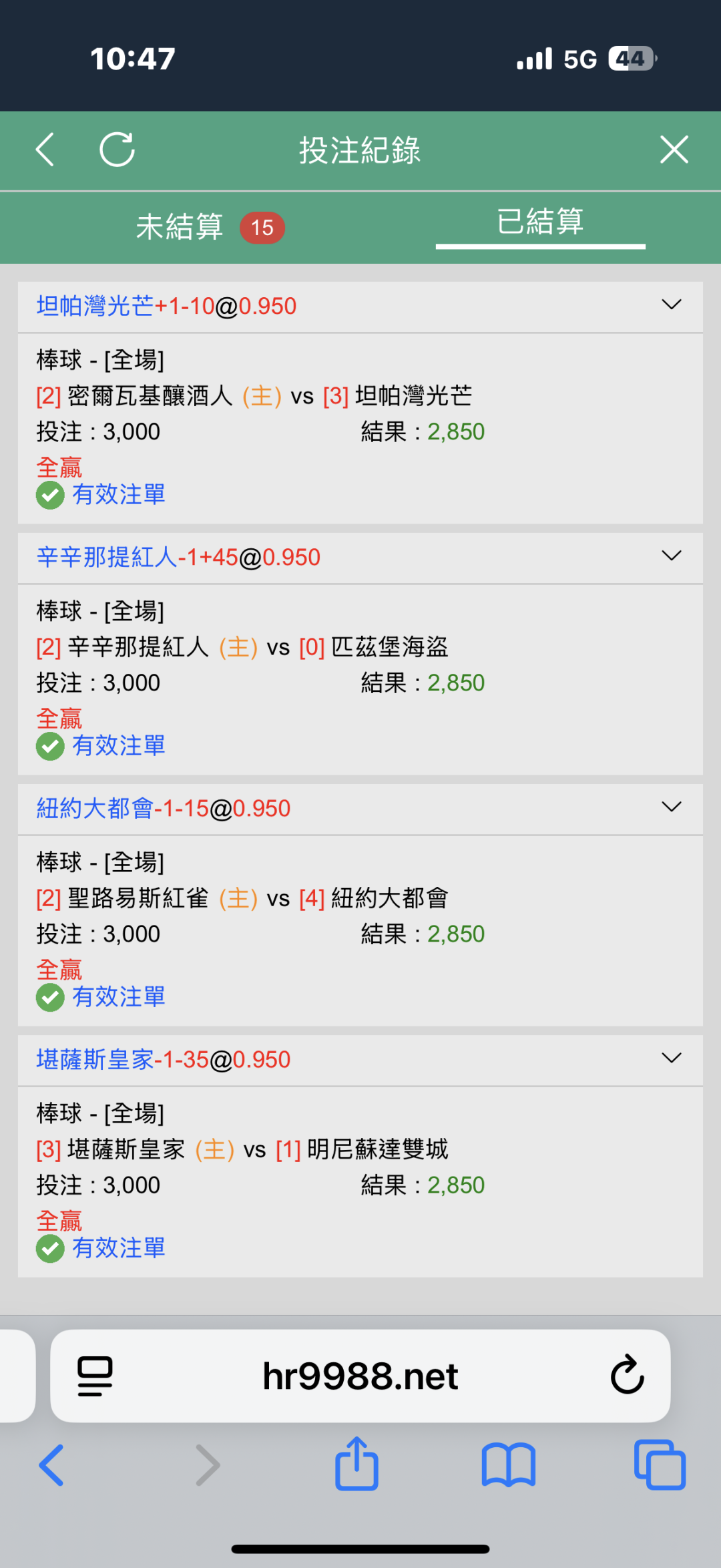Share this page from the browser toolbar
The height and width of the screenshot is (1568, 721).
coord(356,1464)
